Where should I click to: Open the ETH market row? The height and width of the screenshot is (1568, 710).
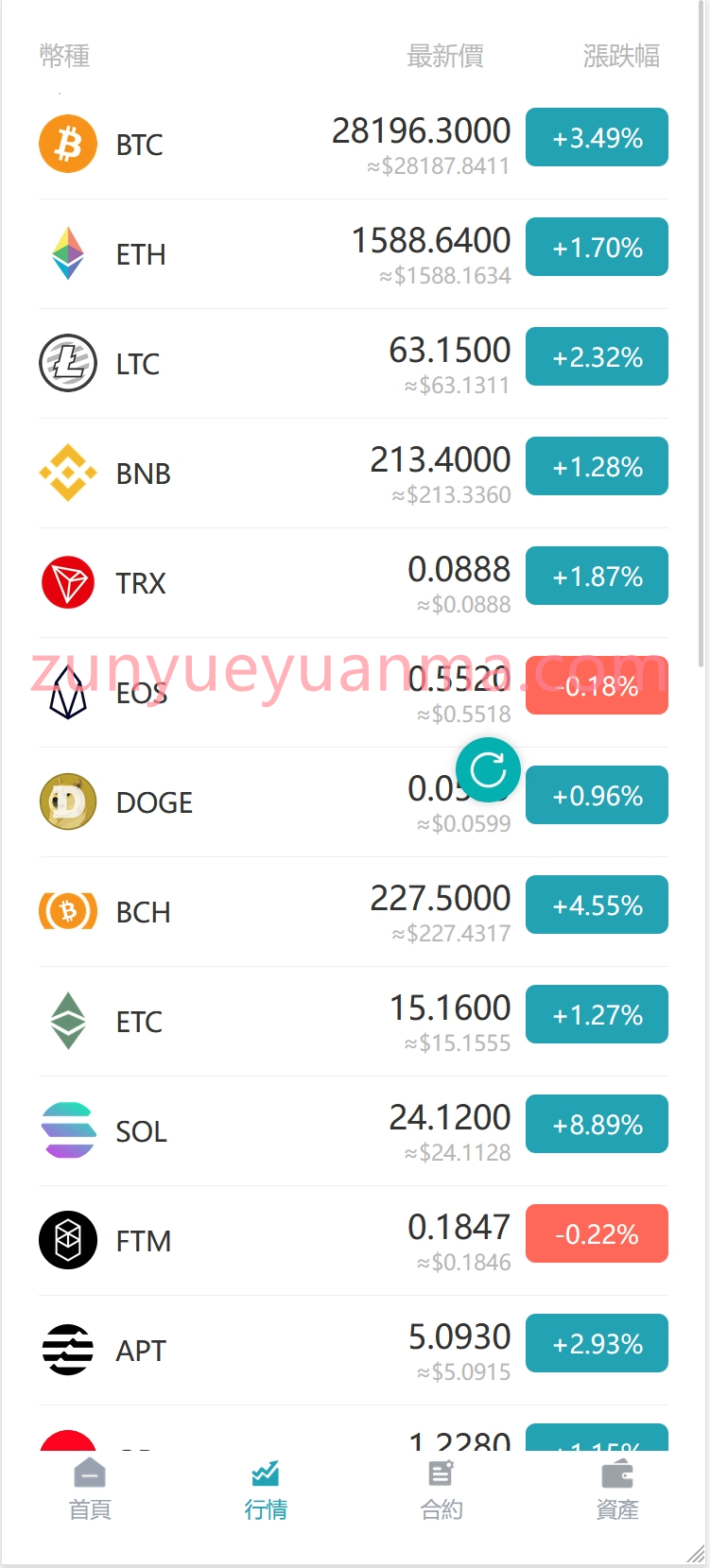coord(353,254)
